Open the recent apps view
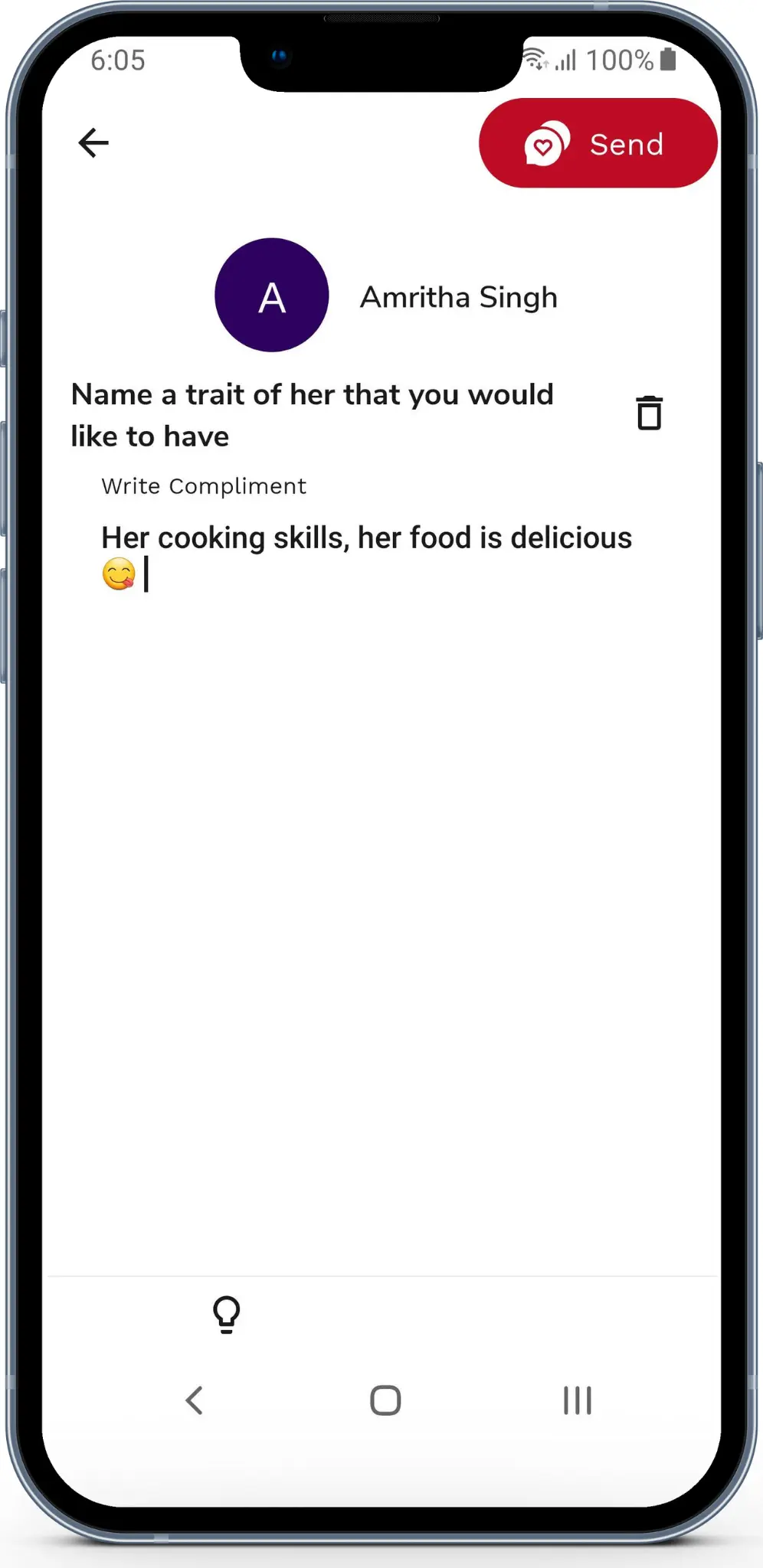763x1568 pixels. pos(578,1400)
